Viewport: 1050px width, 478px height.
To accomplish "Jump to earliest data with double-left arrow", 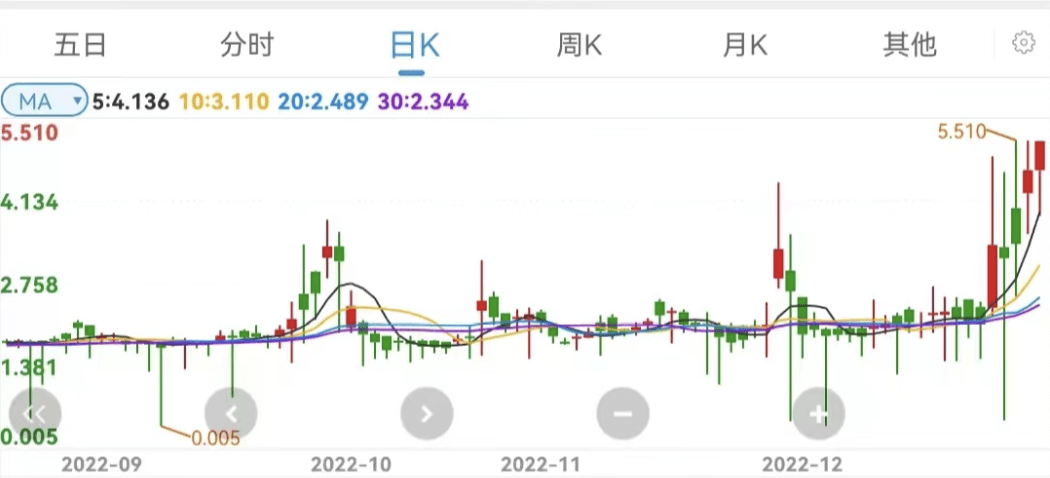I will point(35,412).
